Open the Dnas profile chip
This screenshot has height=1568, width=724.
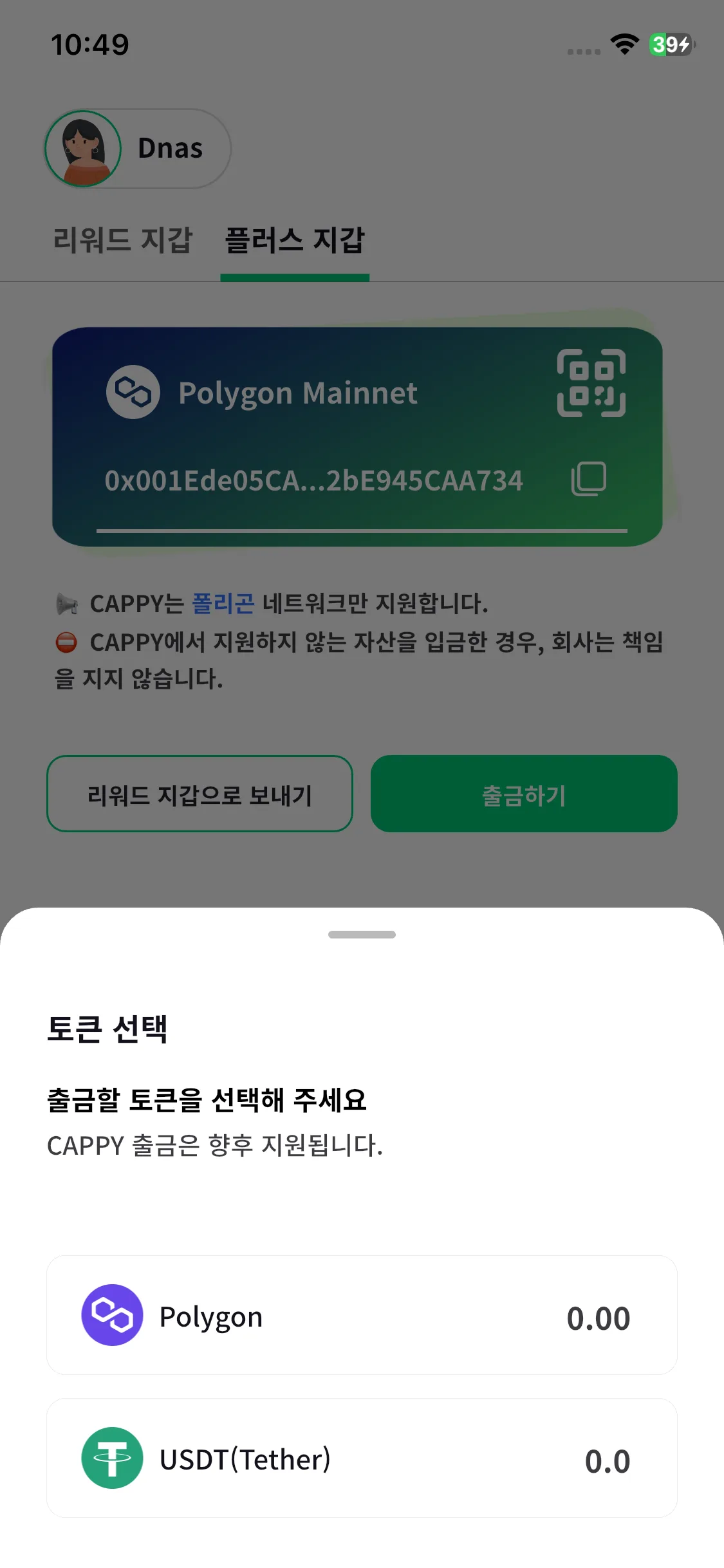(138, 149)
